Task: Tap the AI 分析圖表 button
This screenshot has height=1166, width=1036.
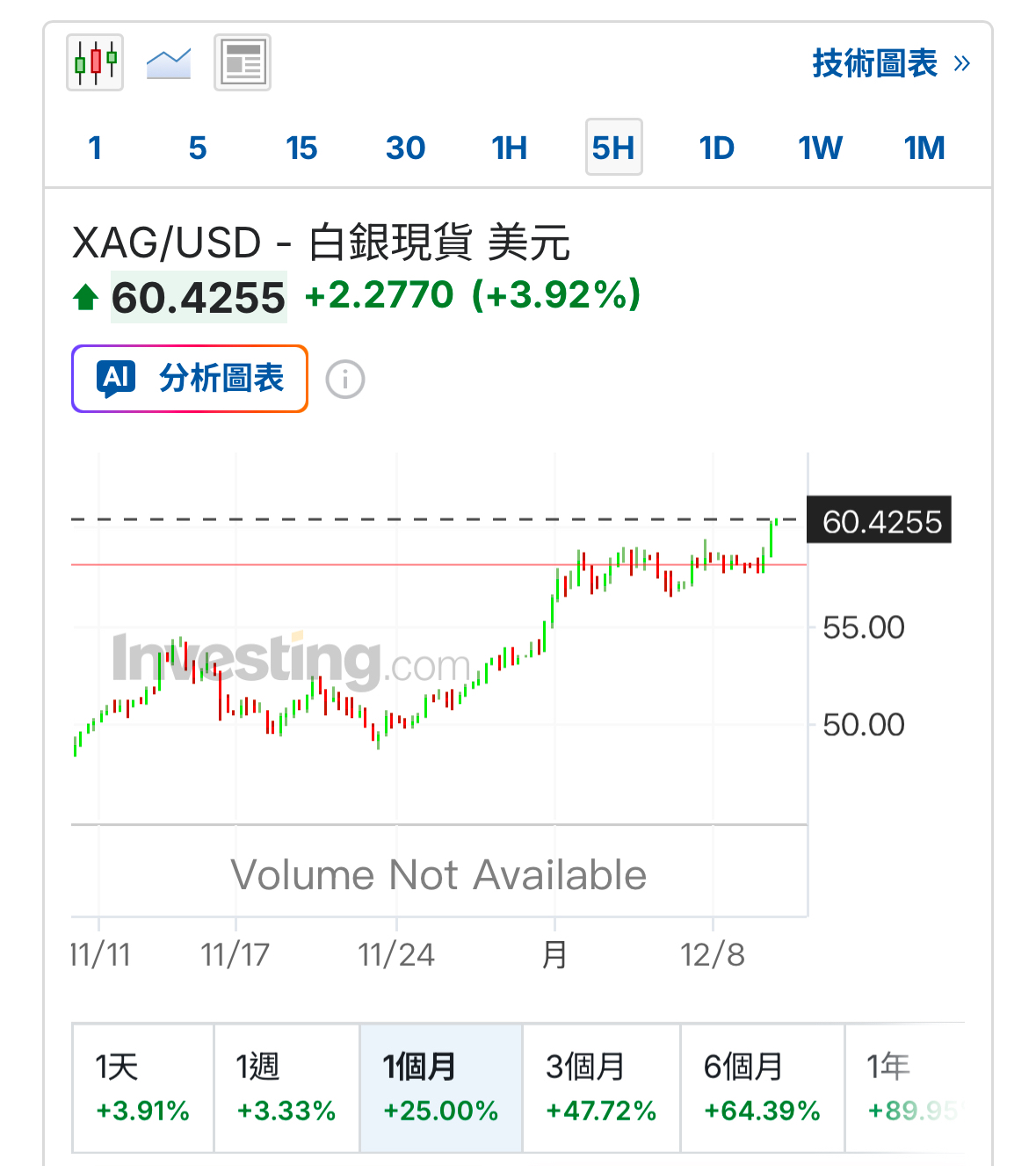Action: [x=190, y=379]
